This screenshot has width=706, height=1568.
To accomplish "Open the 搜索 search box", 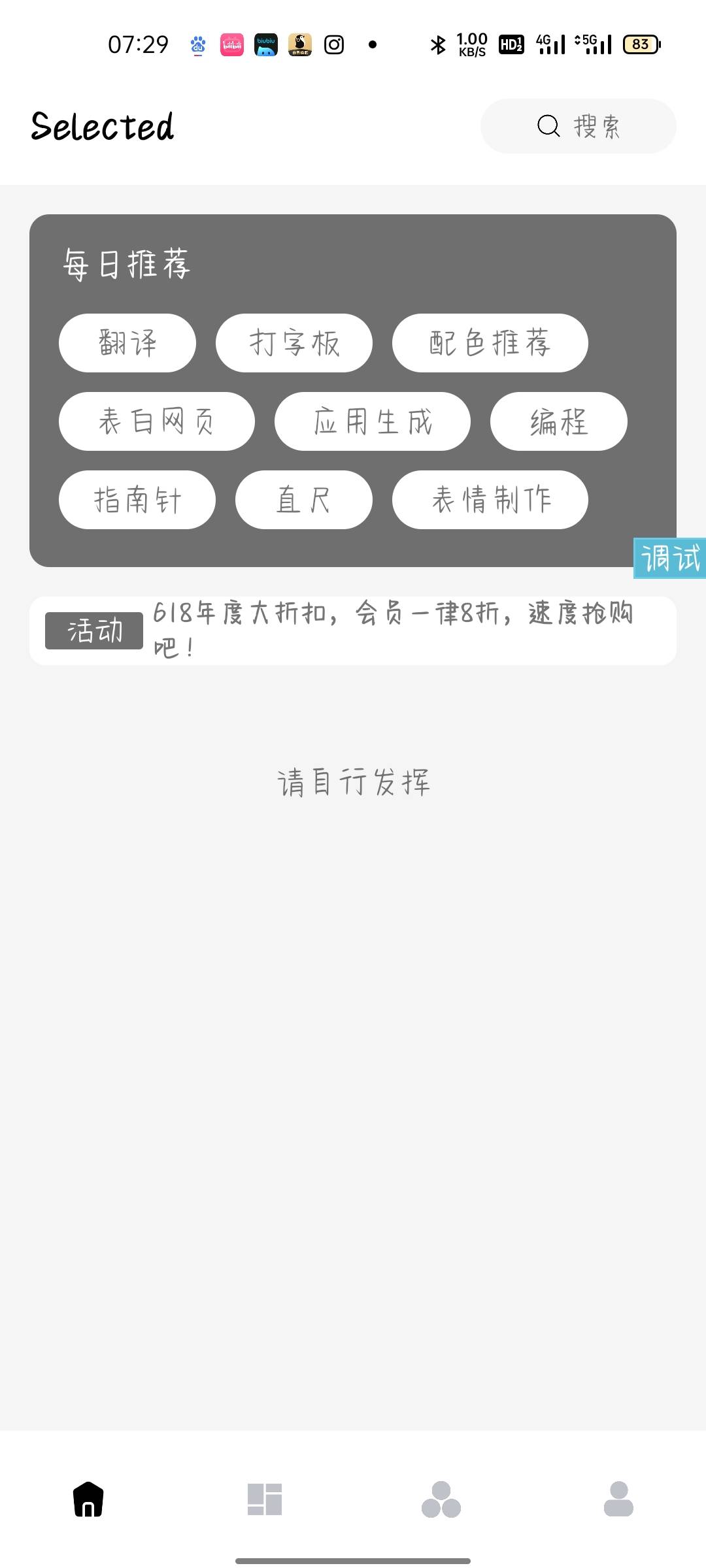I will tap(578, 126).
